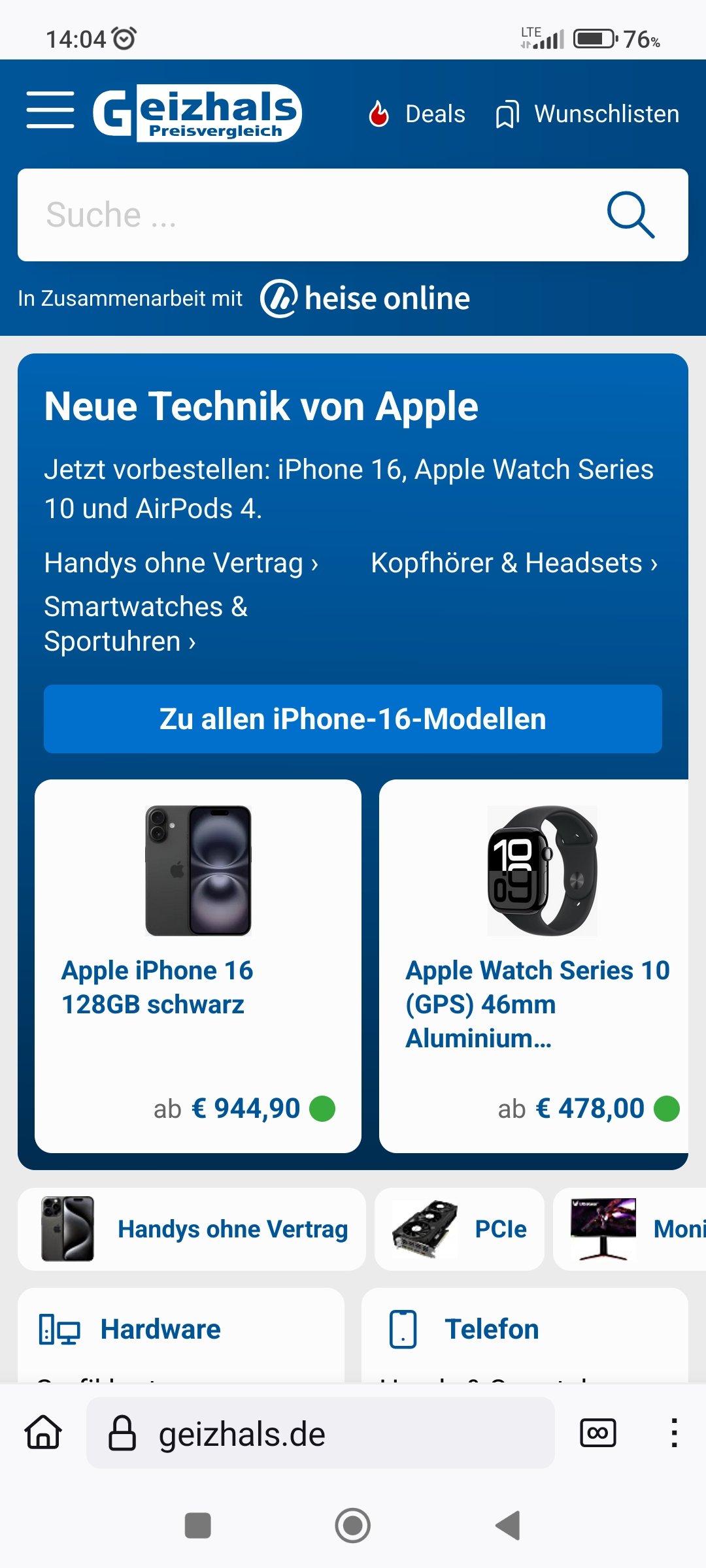The height and width of the screenshot is (1568, 706).
Task: Open Handys ohne Vertrag link in Apple banner
Action: 181,563
